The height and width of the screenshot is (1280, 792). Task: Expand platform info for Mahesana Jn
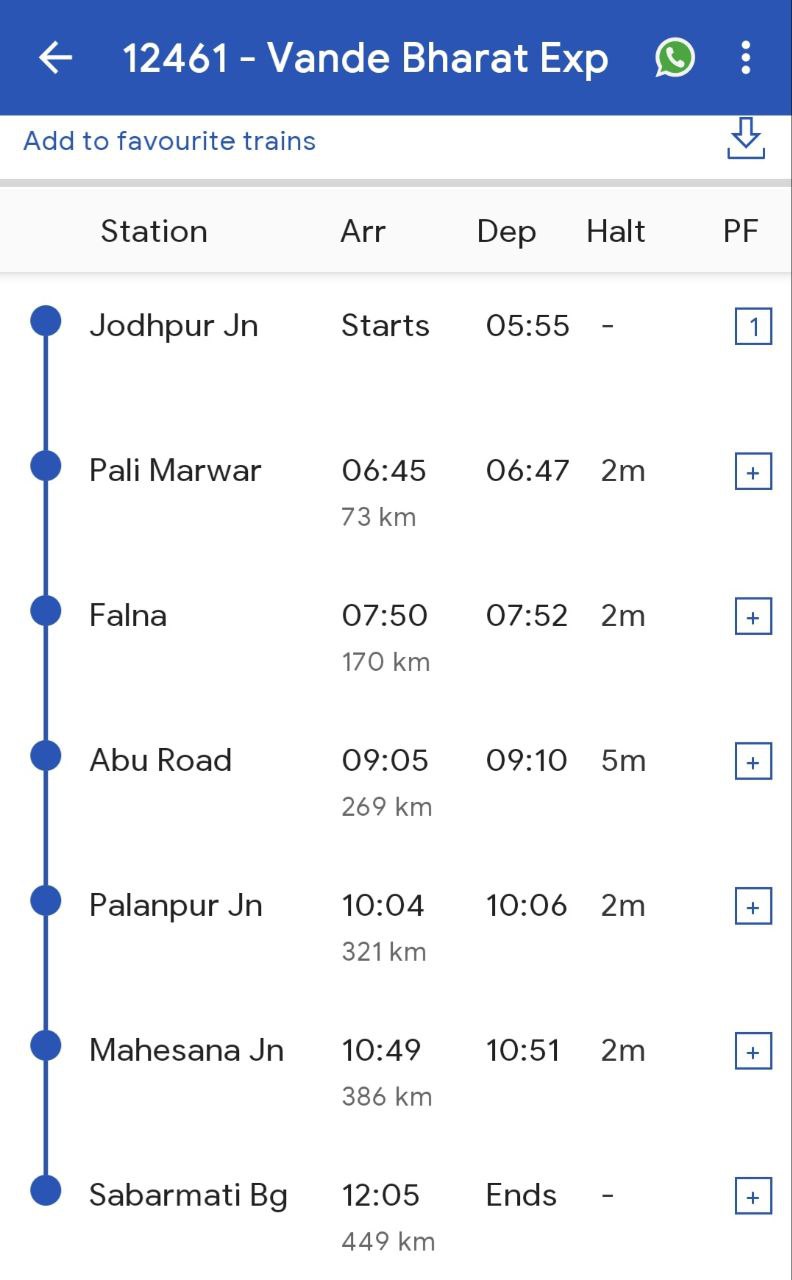pyautogui.click(x=752, y=1051)
